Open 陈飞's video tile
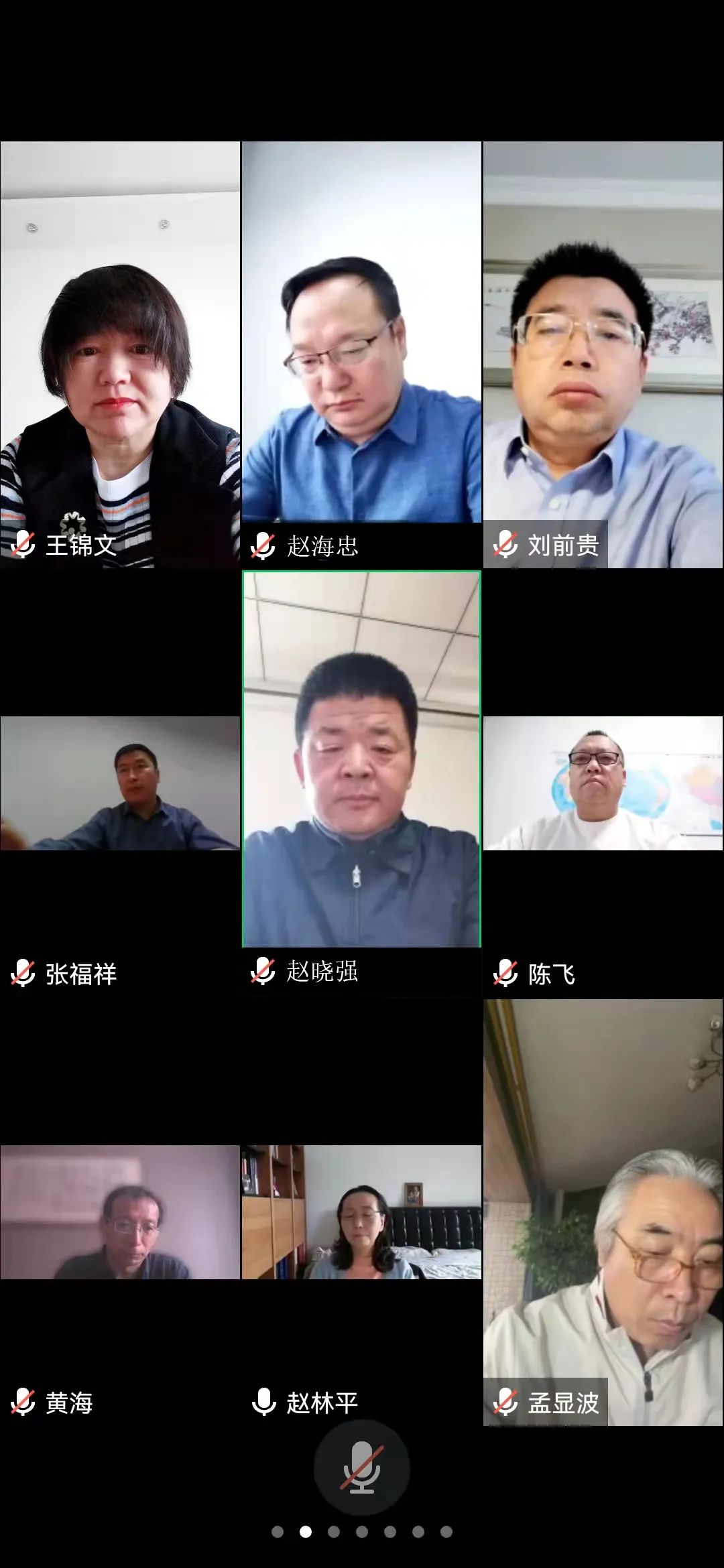724x1568 pixels. [x=603, y=783]
